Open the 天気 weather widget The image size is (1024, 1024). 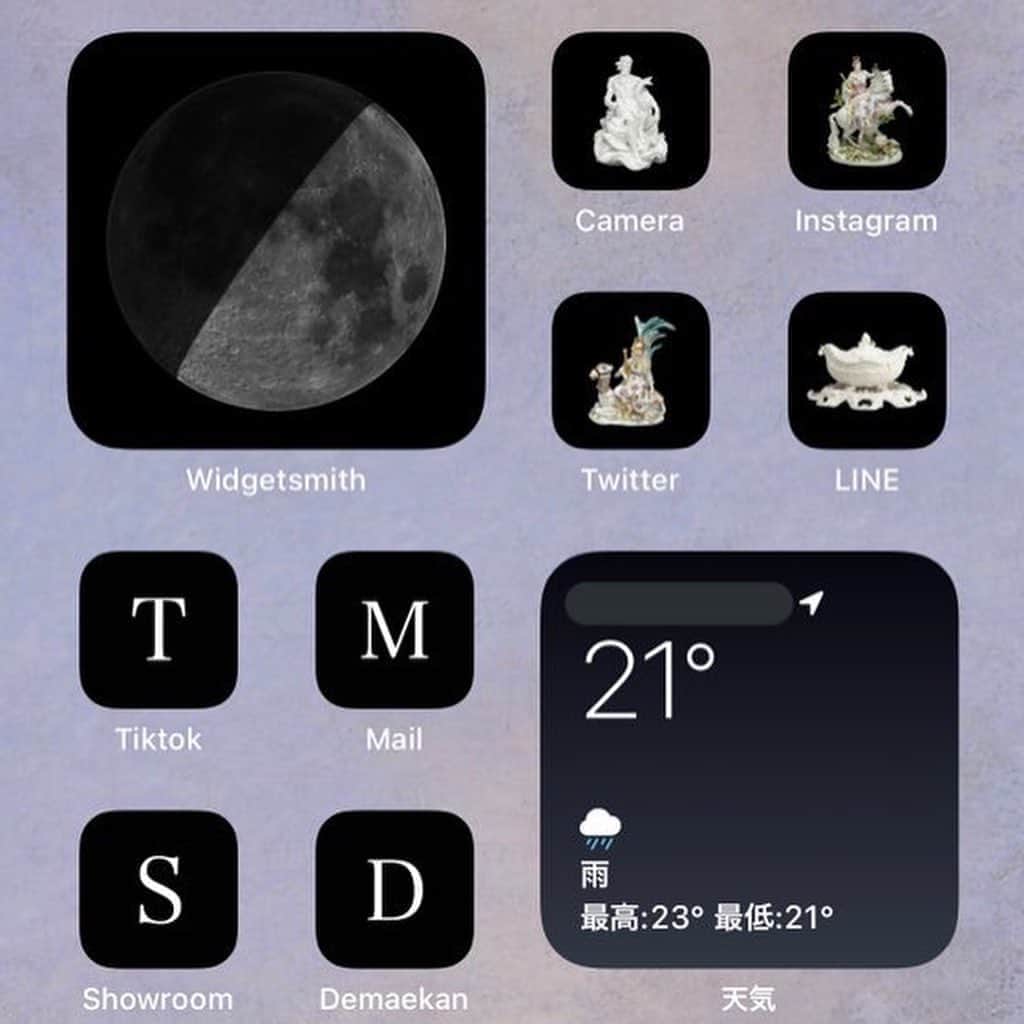tap(749, 760)
